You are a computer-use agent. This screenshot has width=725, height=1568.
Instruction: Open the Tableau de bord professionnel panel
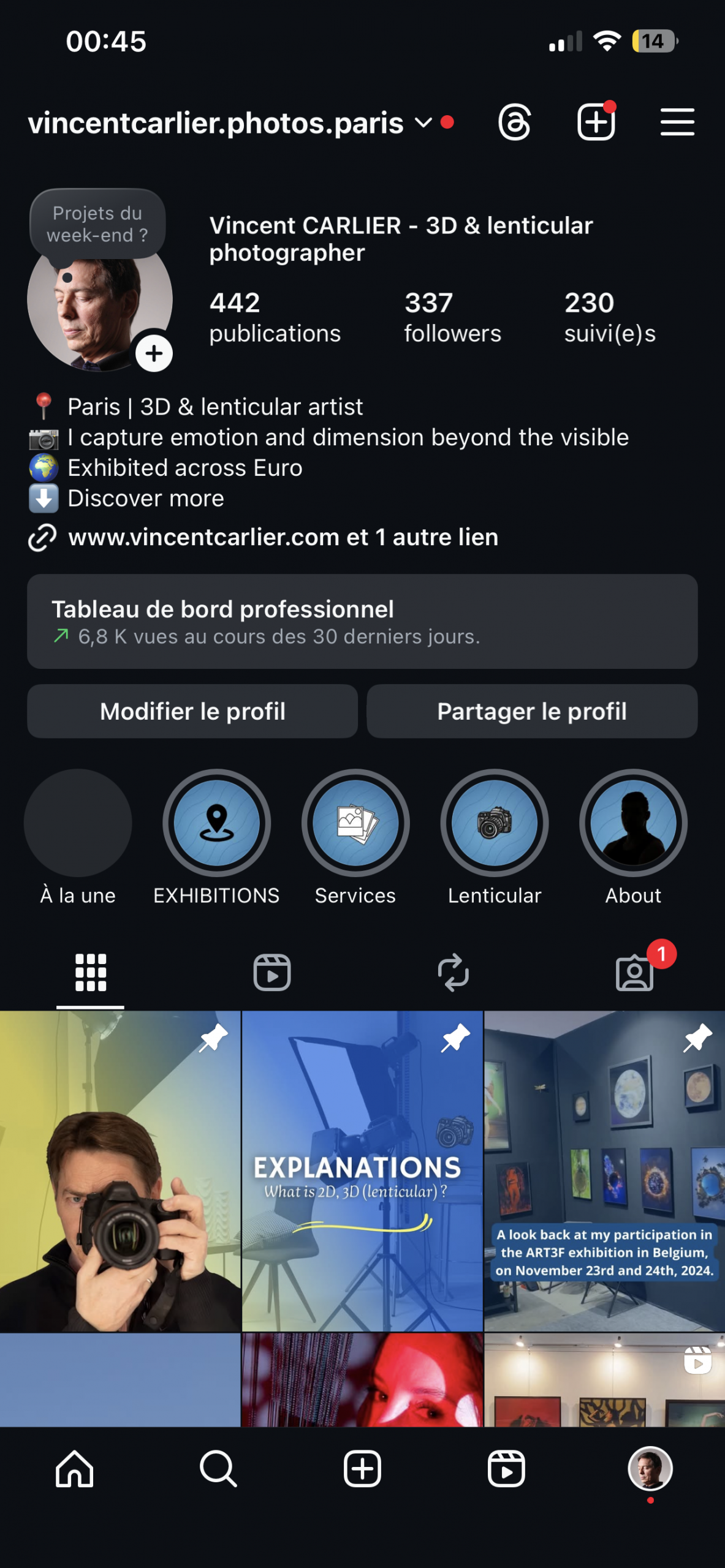pyautogui.click(x=362, y=622)
